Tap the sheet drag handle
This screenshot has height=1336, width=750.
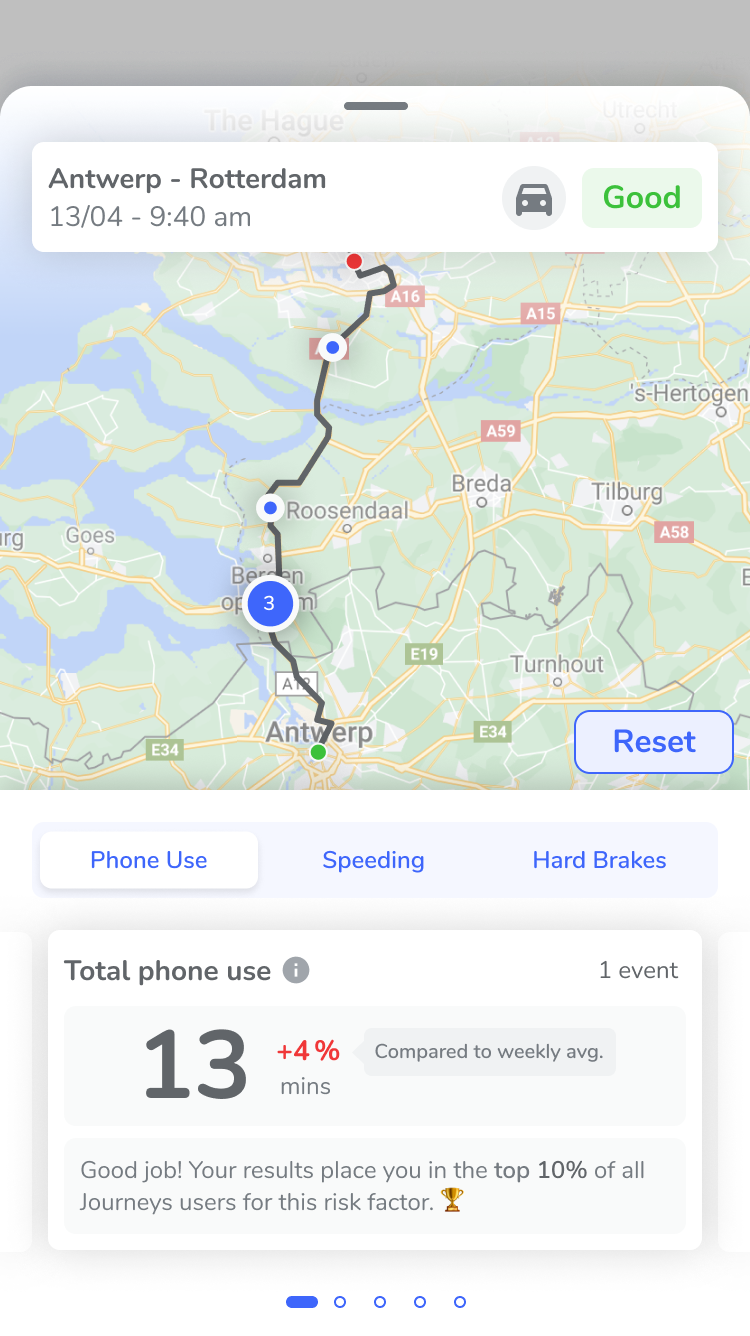375,106
